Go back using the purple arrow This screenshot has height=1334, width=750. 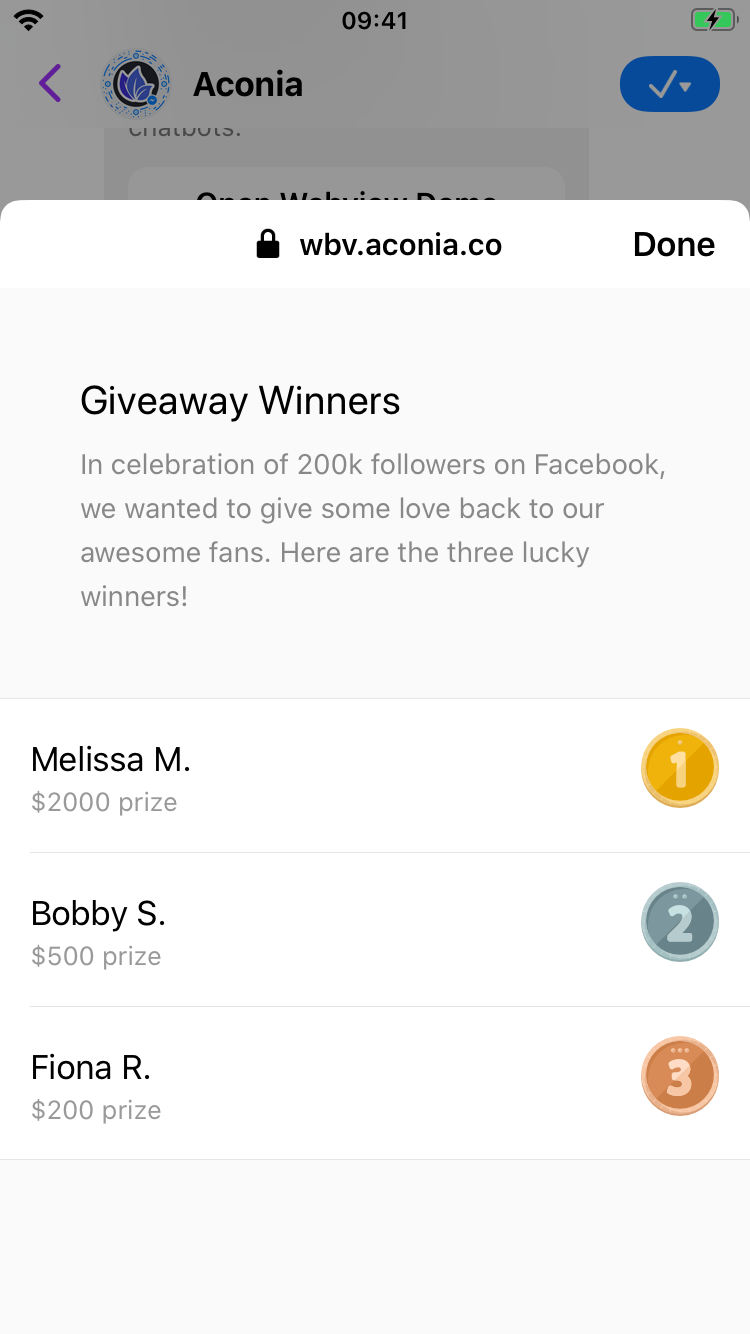click(x=51, y=84)
